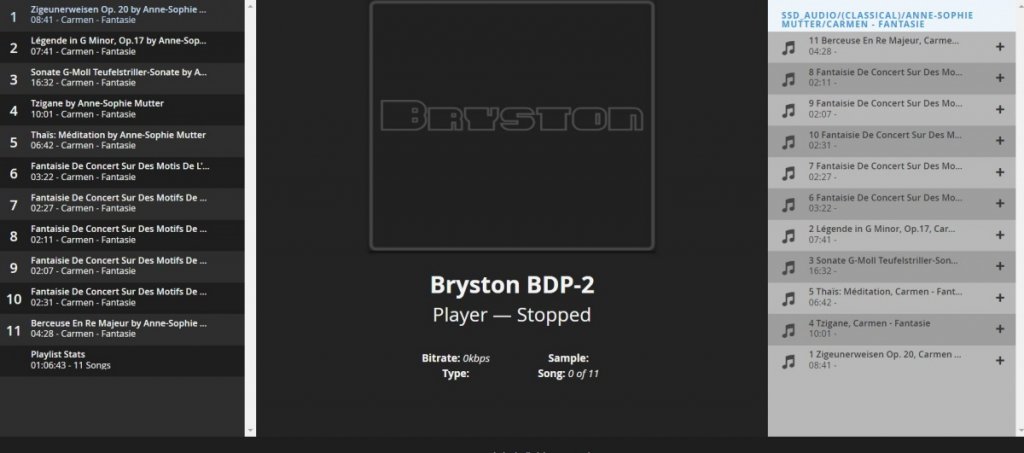The height and width of the screenshot is (453, 1024).
Task: Select Légende in G Minor playlist track
Action: 120,46
